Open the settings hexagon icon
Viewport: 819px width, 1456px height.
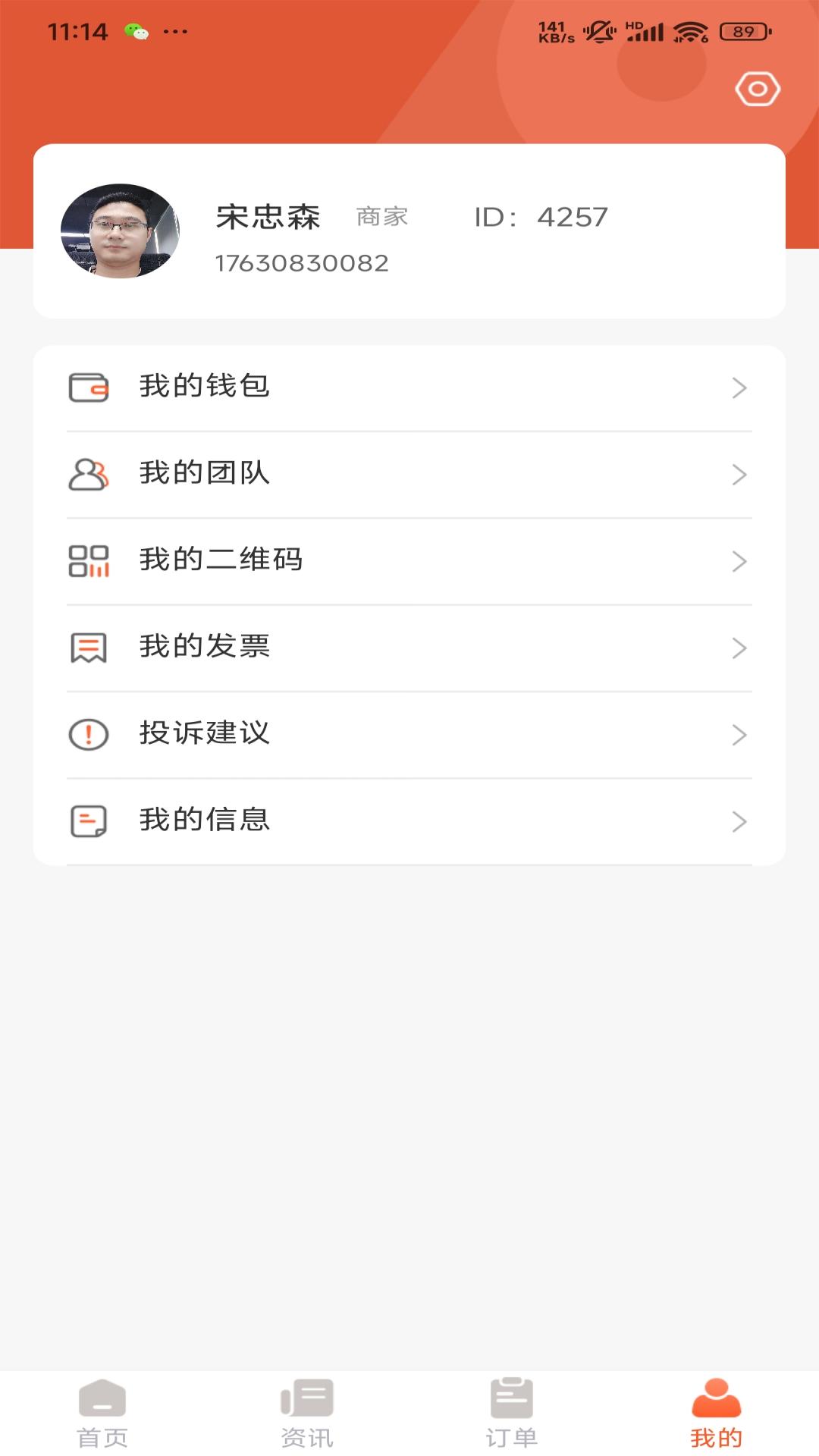[757, 89]
